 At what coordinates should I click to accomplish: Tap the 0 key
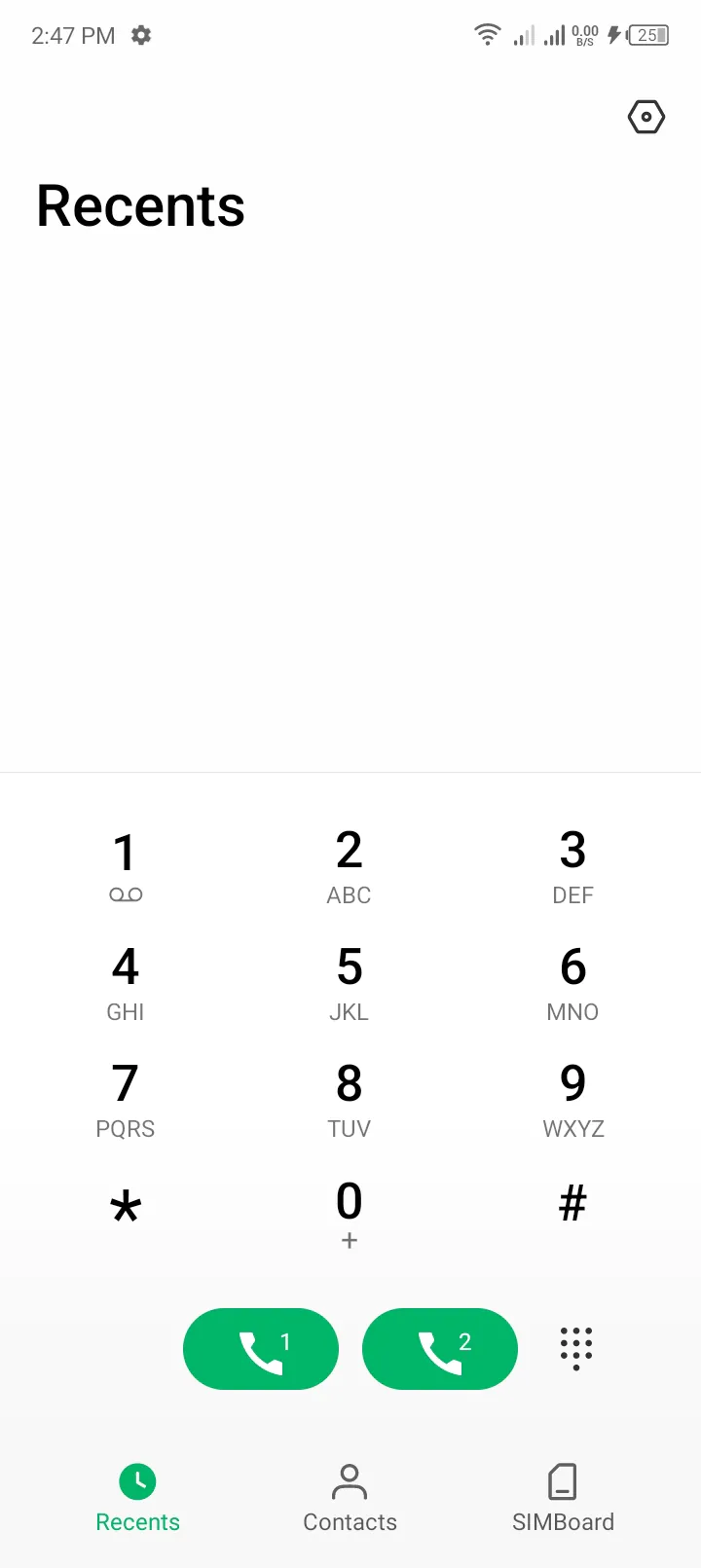click(349, 1212)
